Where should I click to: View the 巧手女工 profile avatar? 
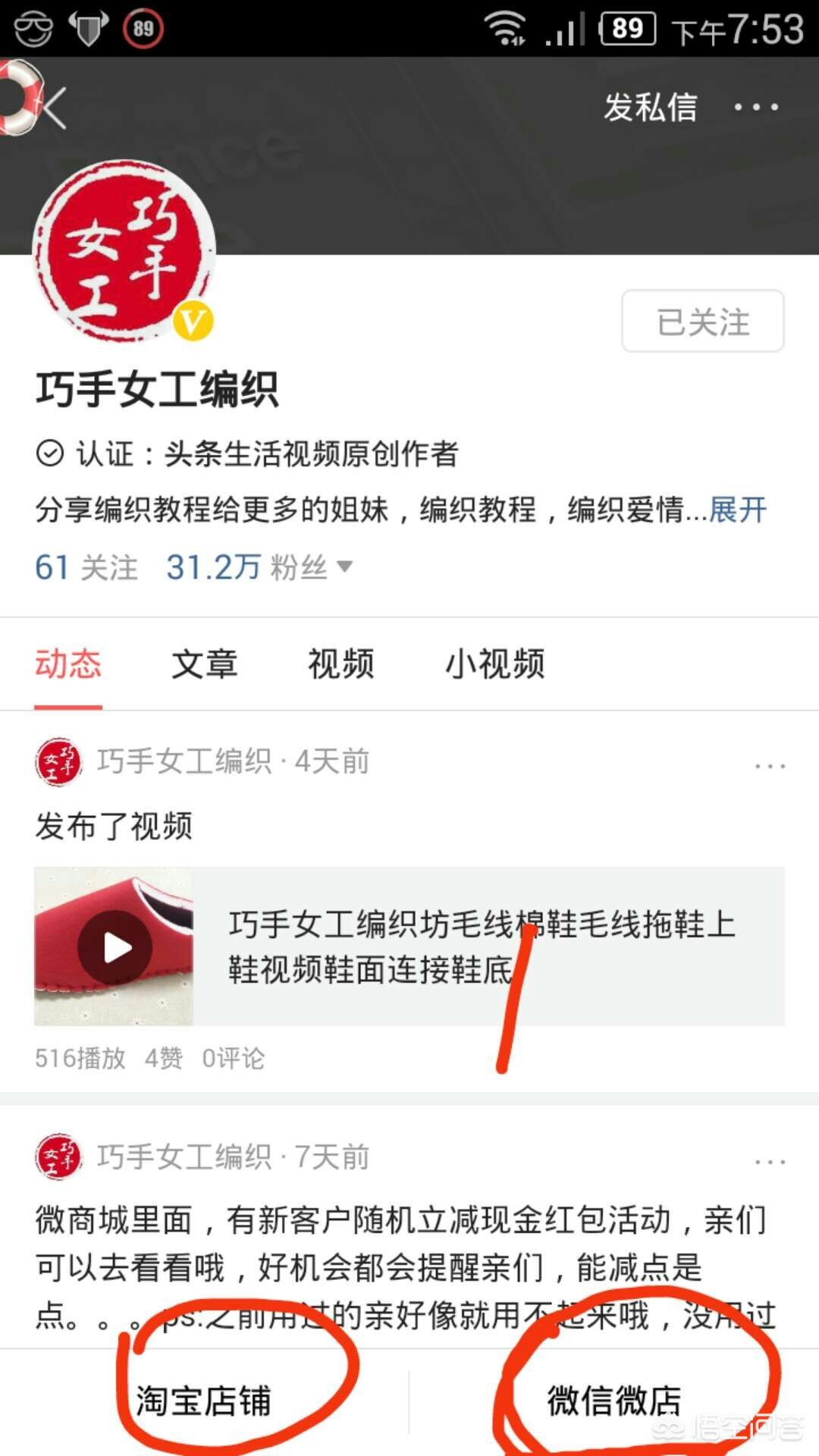tap(124, 250)
